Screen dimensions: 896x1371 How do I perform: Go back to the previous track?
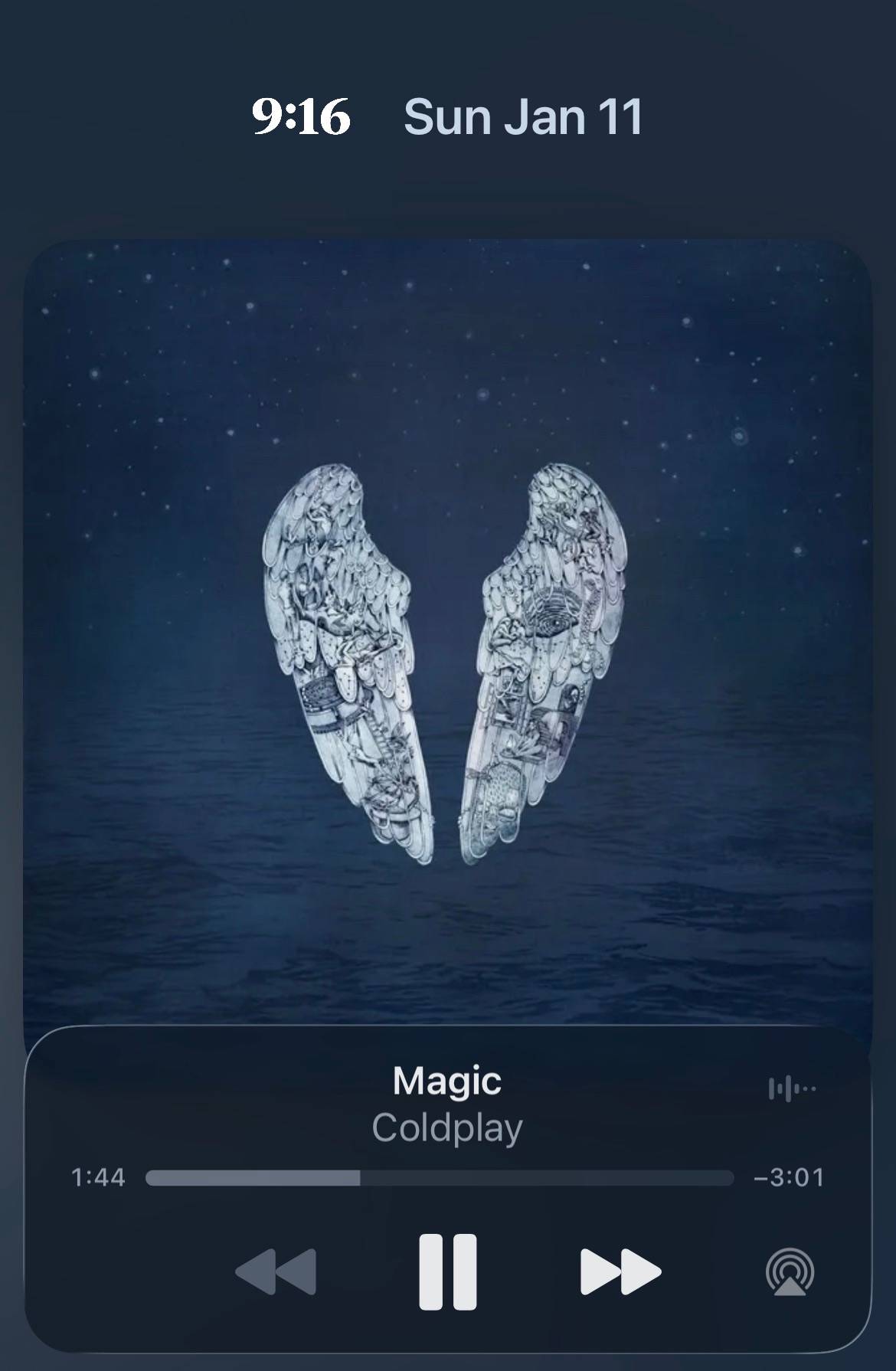[x=276, y=1272]
